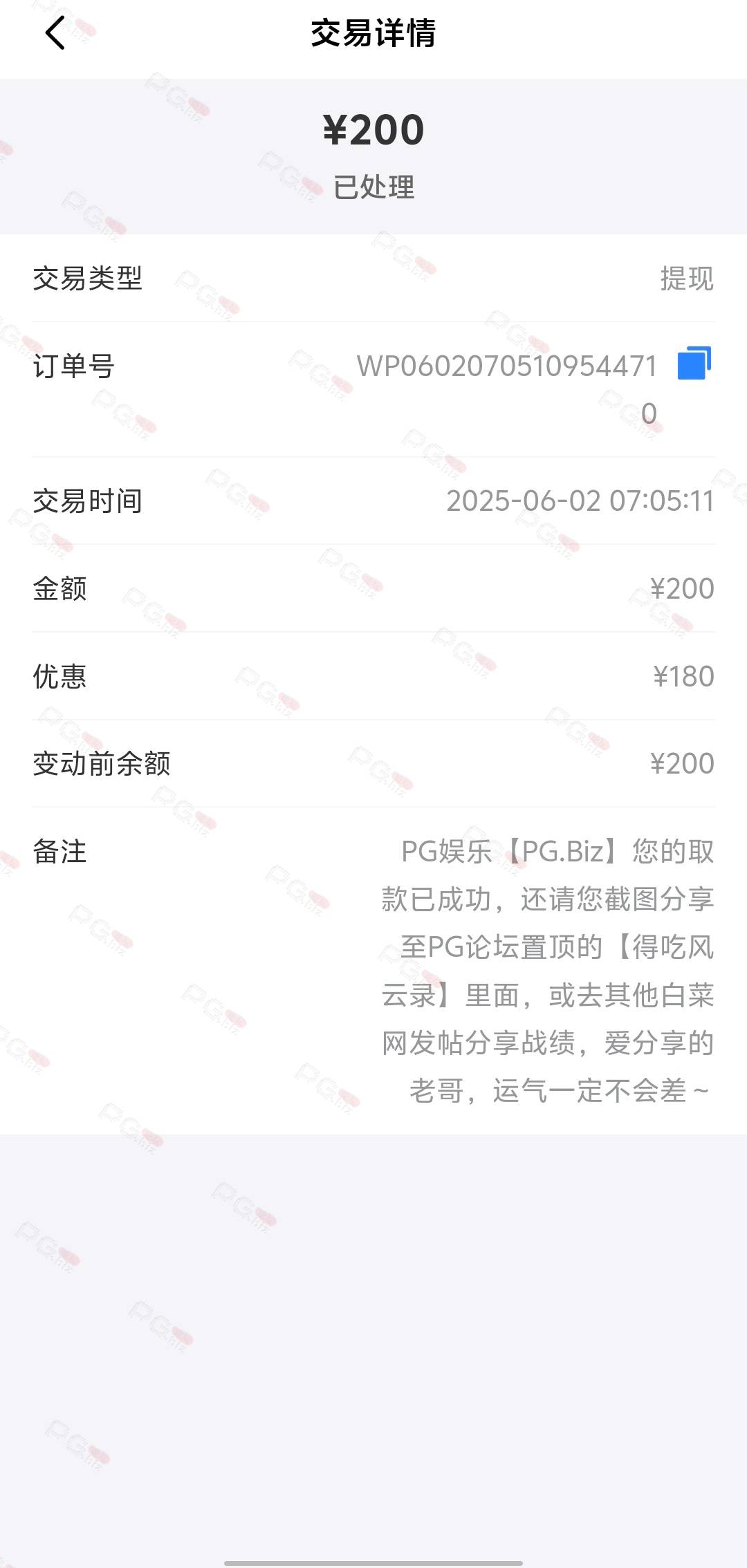The image size is (747, 1568).
Task: Copy the order number WP06020705109544710
Action: [694, 364]
